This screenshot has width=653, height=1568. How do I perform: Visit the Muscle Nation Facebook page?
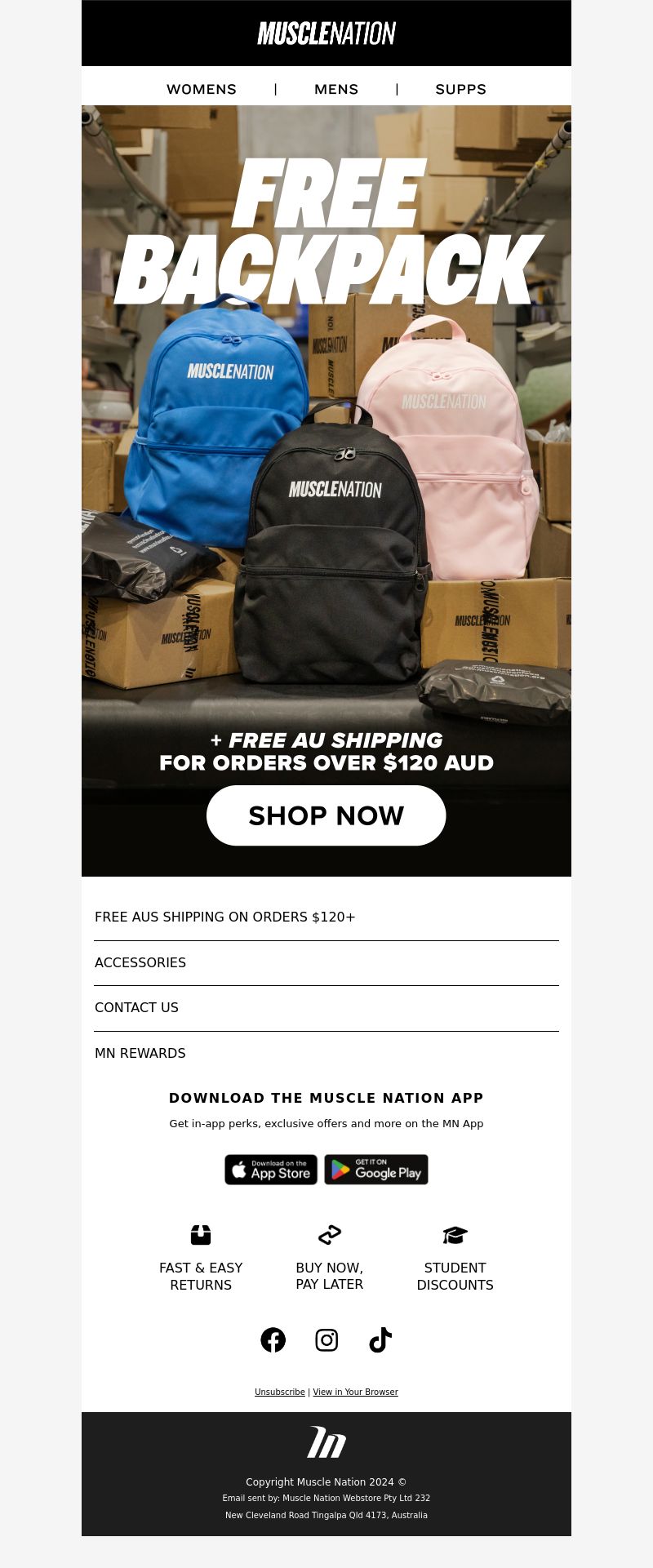[273, 1340]
